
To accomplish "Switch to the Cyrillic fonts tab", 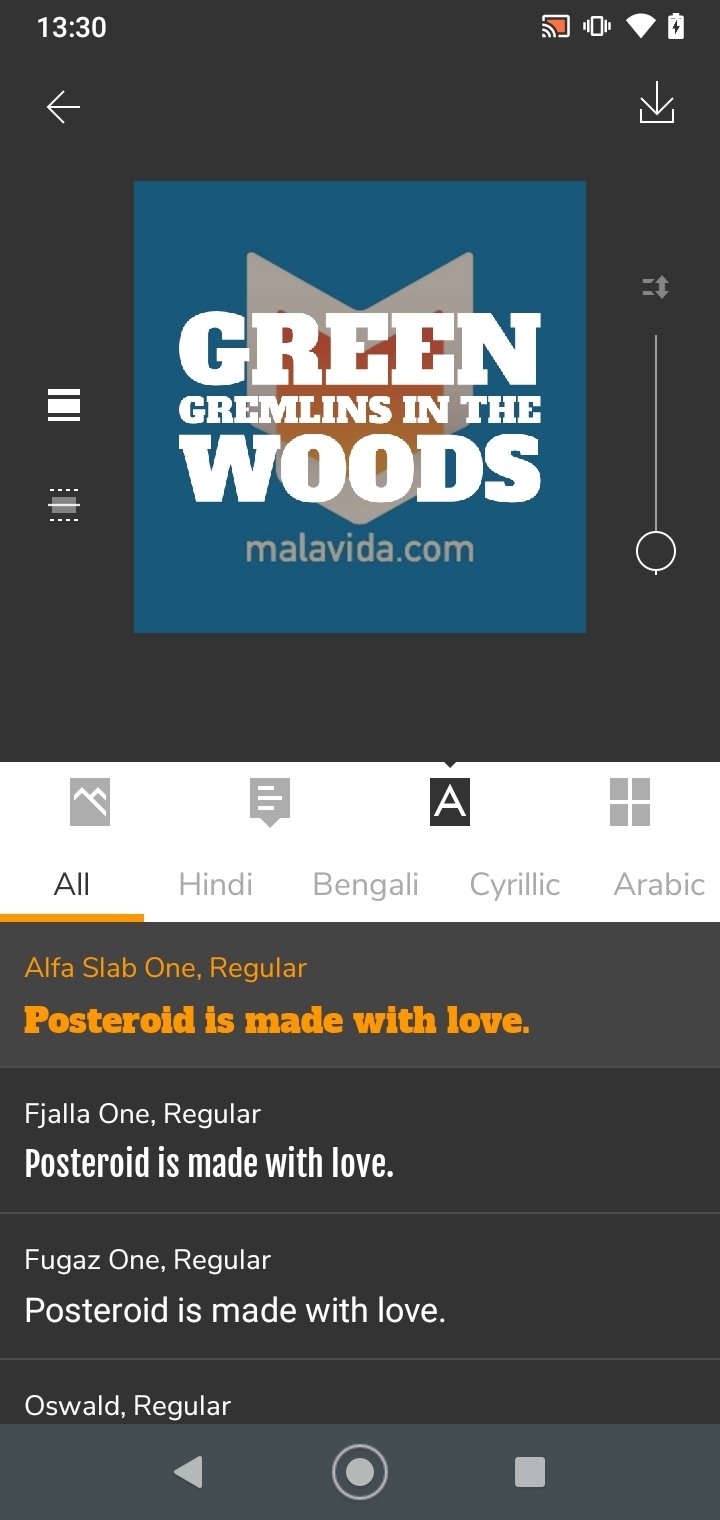I will tap(515, 884).
